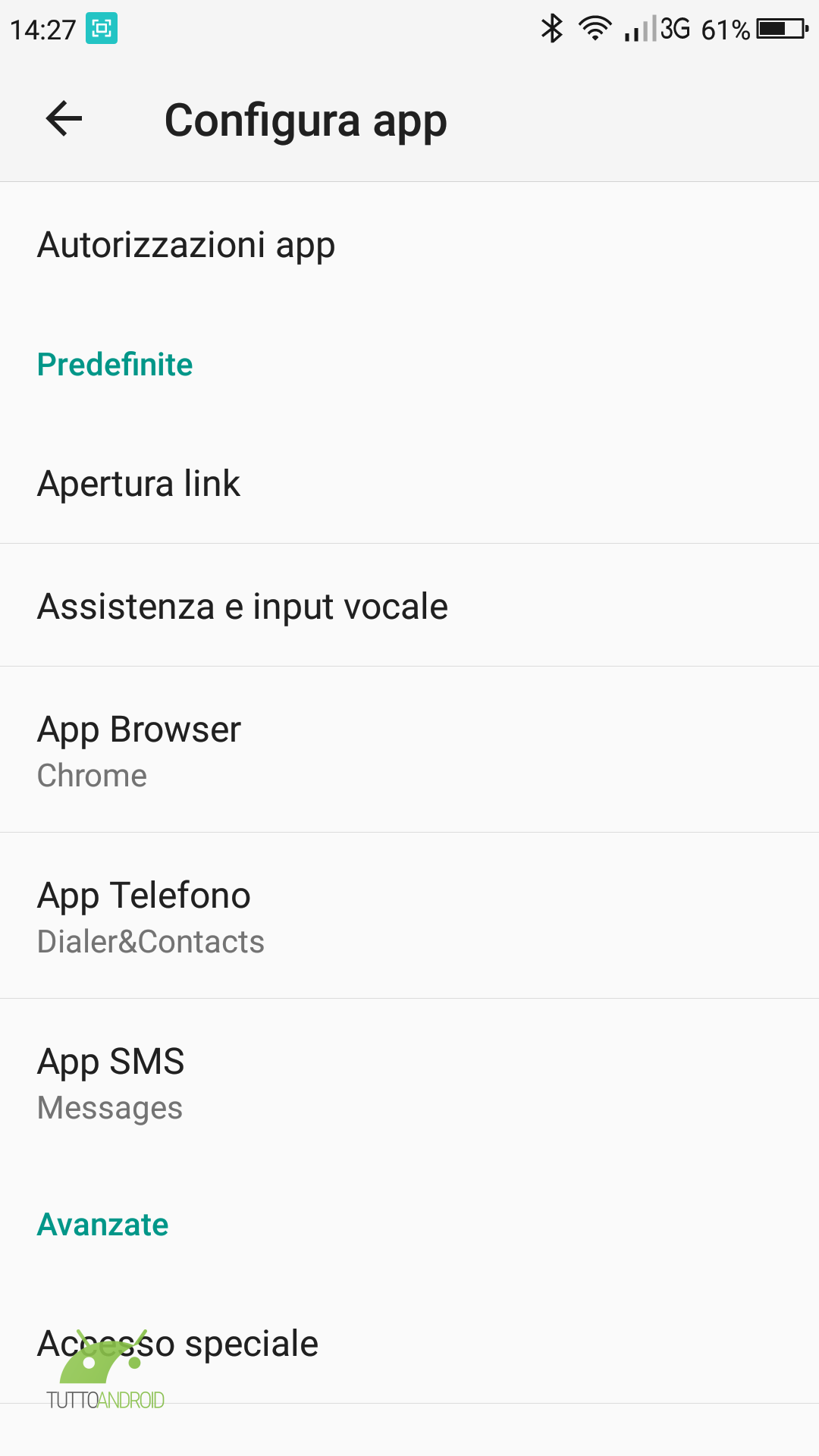Go back from Configura app
This screenshot has width=819, height=1456.
64,119
